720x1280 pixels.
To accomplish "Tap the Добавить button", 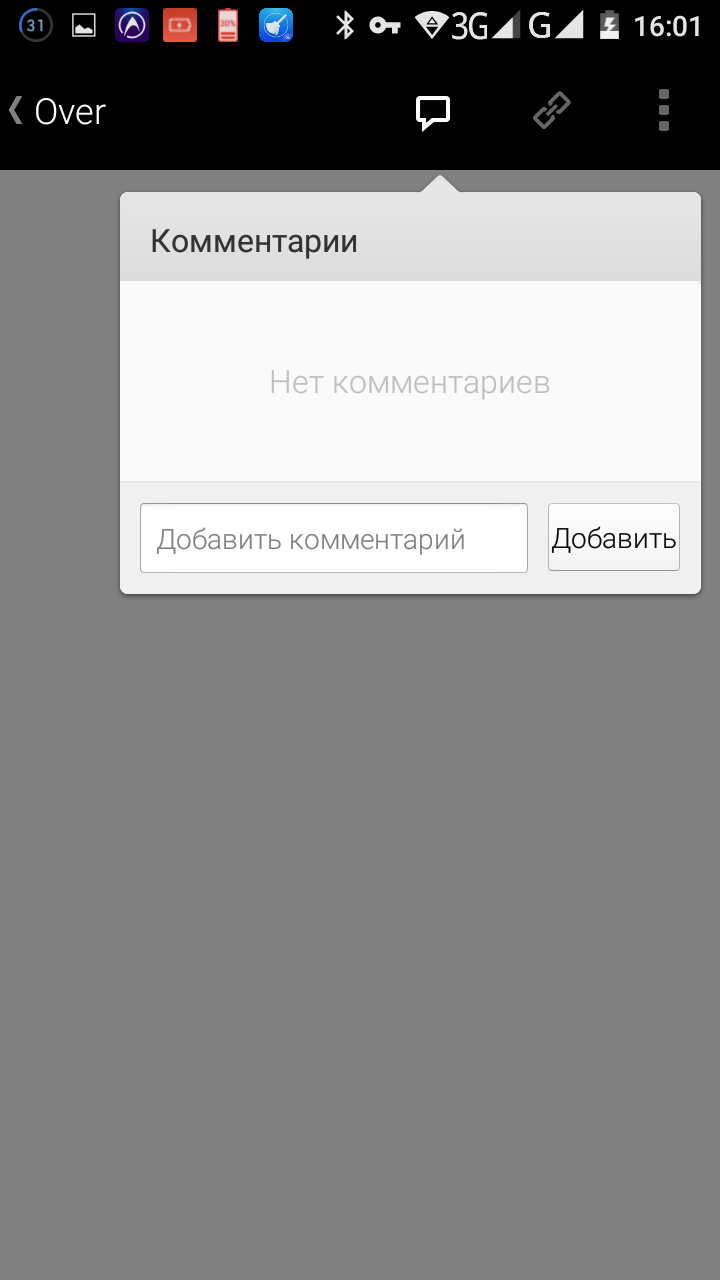I will point(613,539).
